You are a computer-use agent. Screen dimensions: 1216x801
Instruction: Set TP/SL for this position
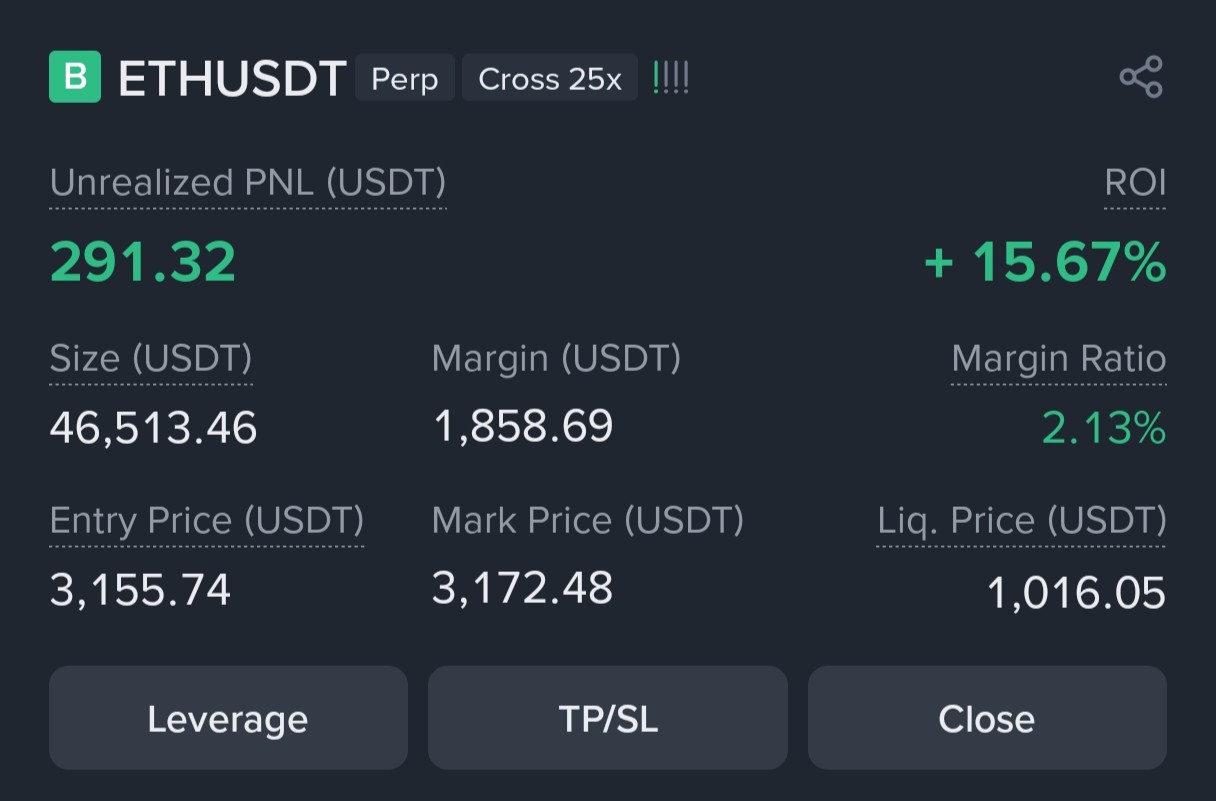click(608, 718)
